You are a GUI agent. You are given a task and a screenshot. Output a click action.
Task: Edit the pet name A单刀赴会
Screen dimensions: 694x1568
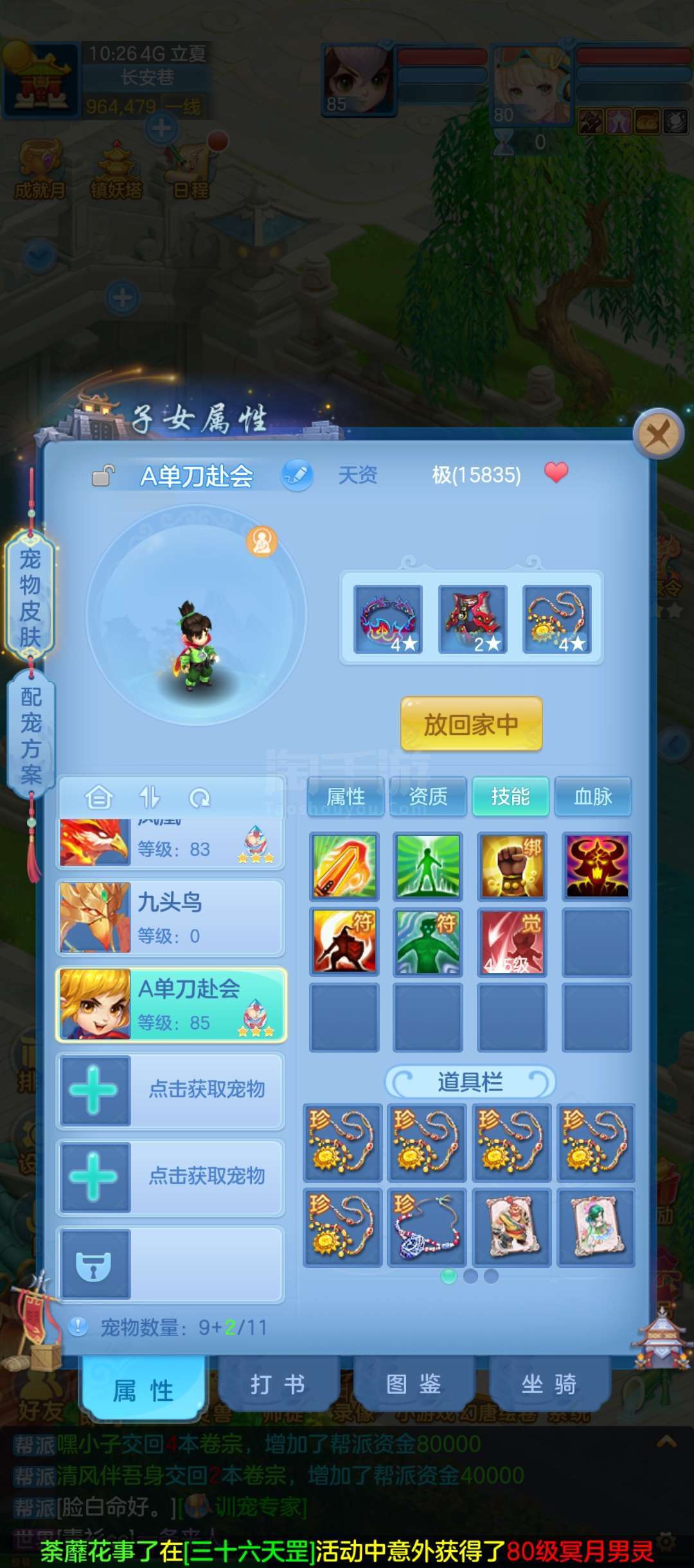[x=297, y=476]
